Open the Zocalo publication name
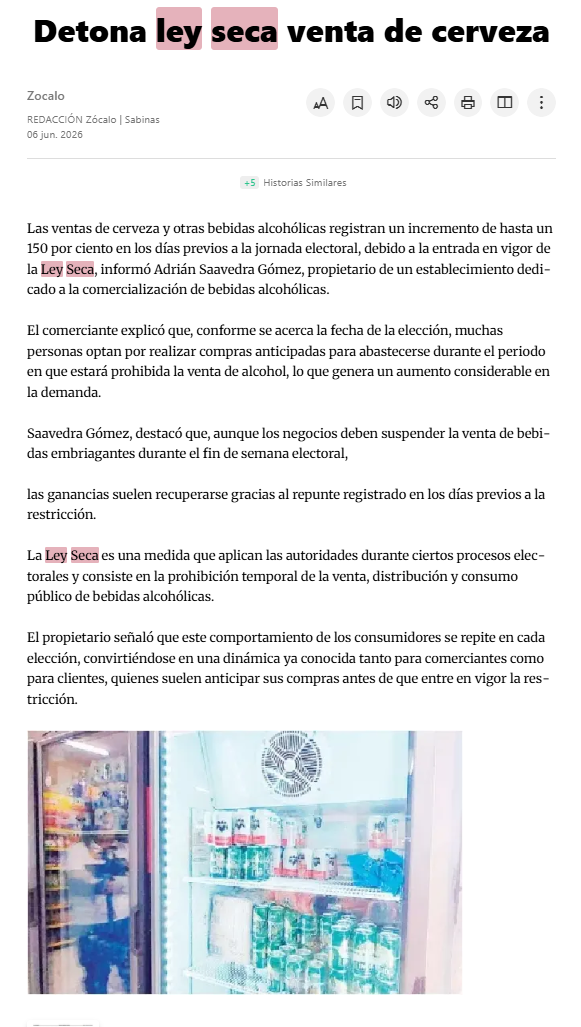The image size is (581, 1027). point(46,96)
